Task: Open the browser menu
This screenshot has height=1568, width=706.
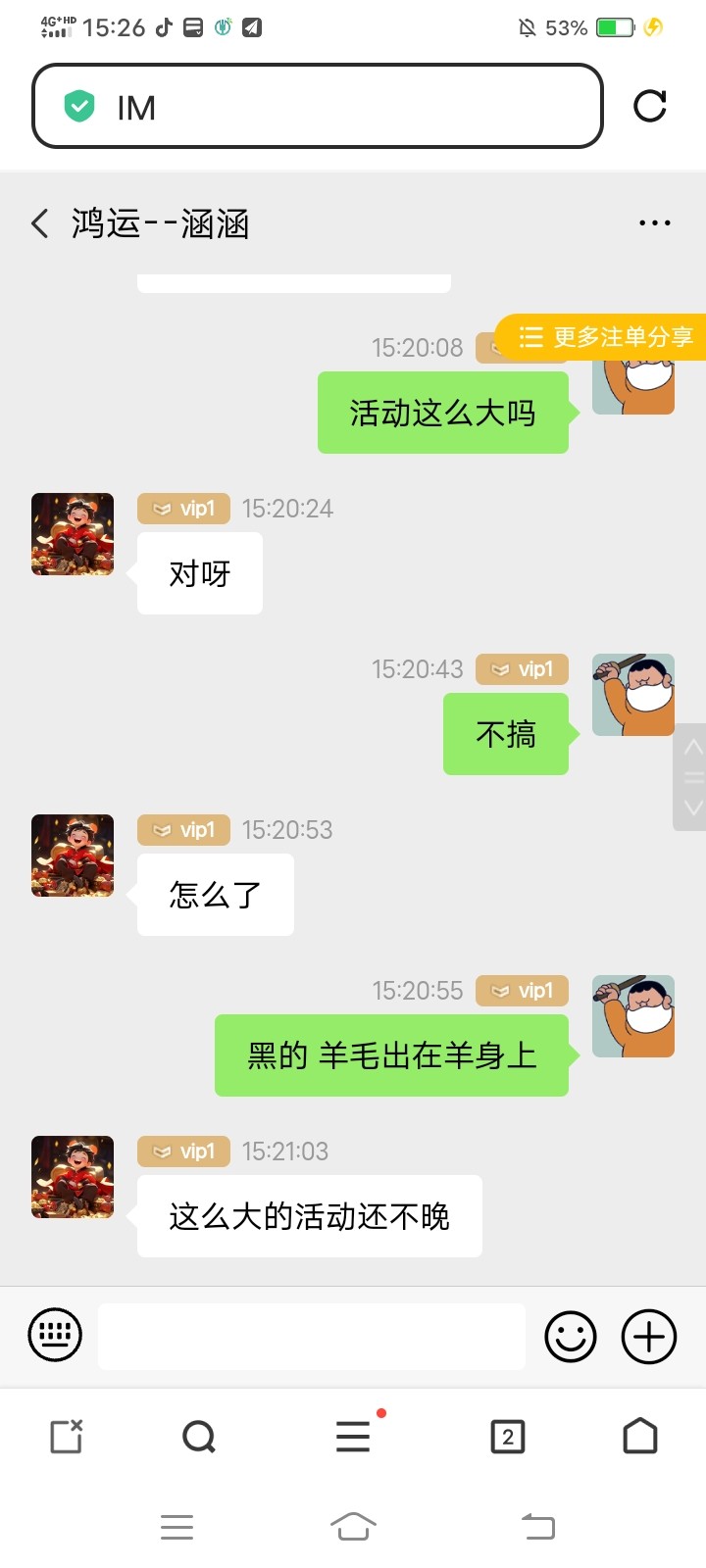Action: (x=353, y=1437)
